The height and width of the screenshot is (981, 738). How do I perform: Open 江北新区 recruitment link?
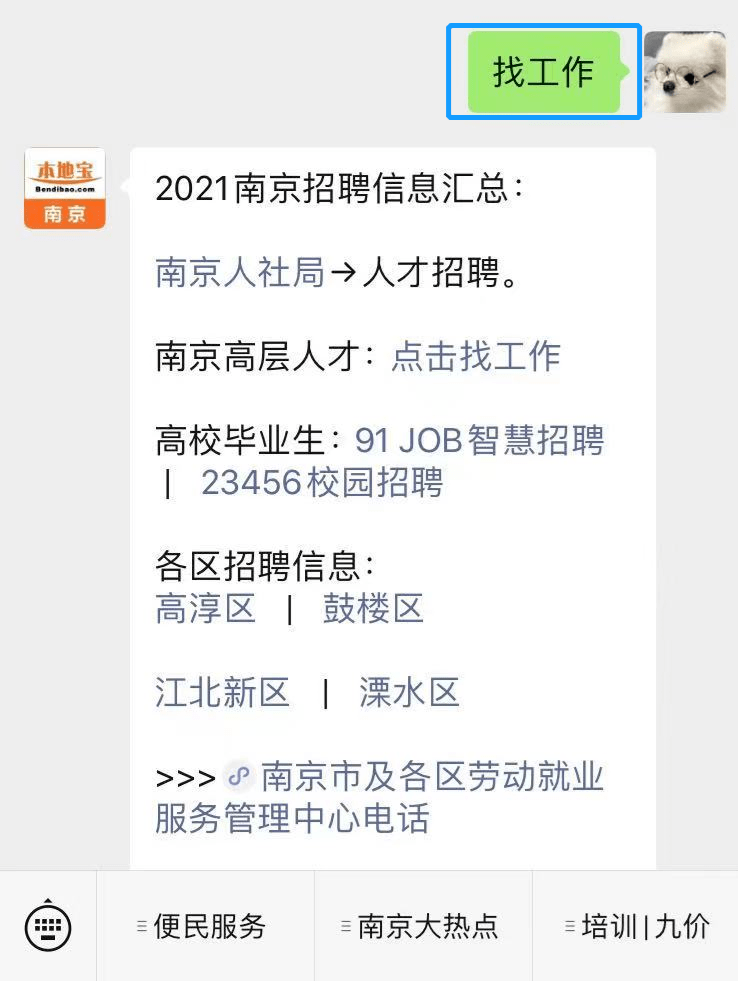pos(222,692)
